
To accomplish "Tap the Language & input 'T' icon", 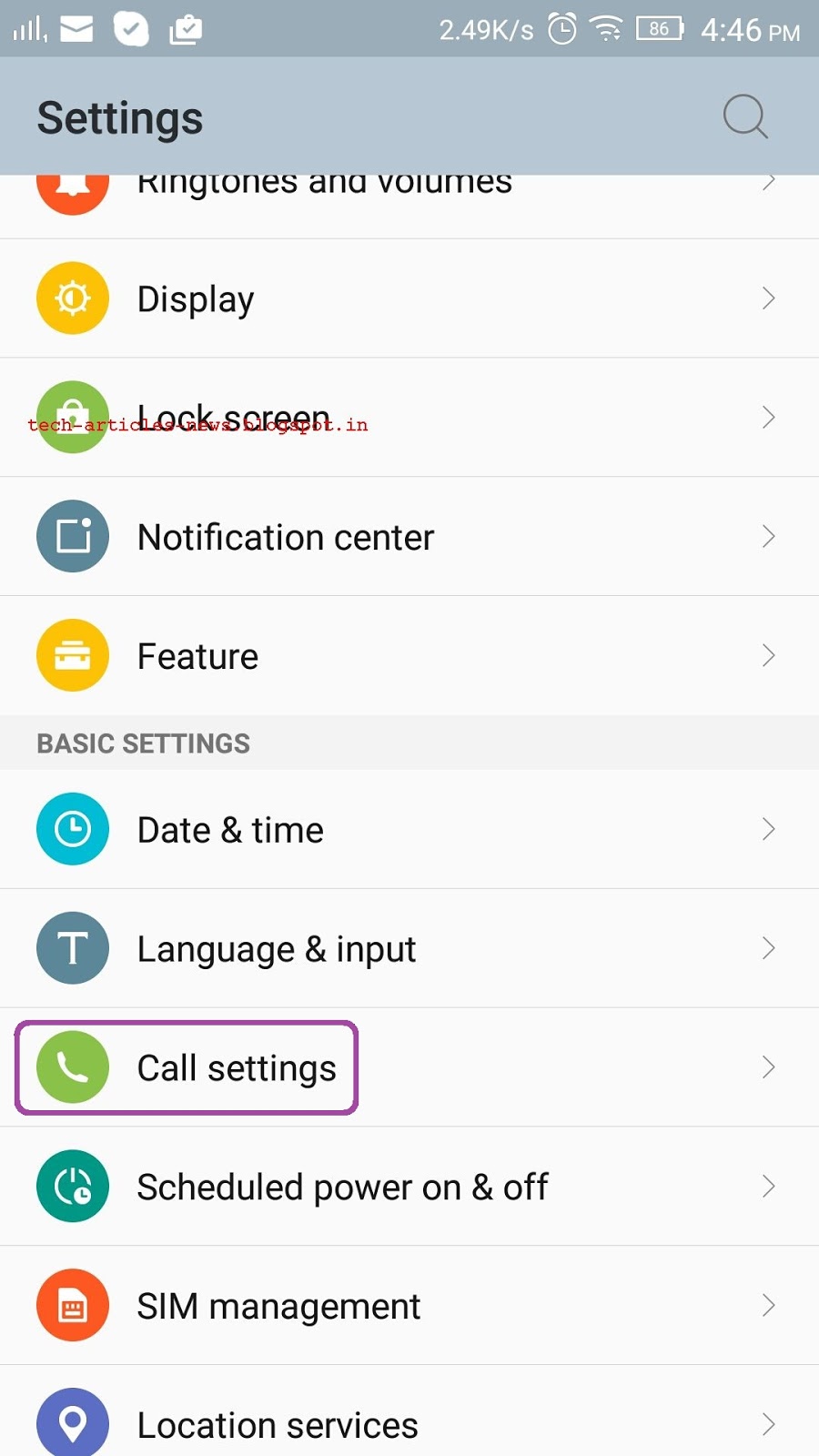I will [x=72, y=947].
